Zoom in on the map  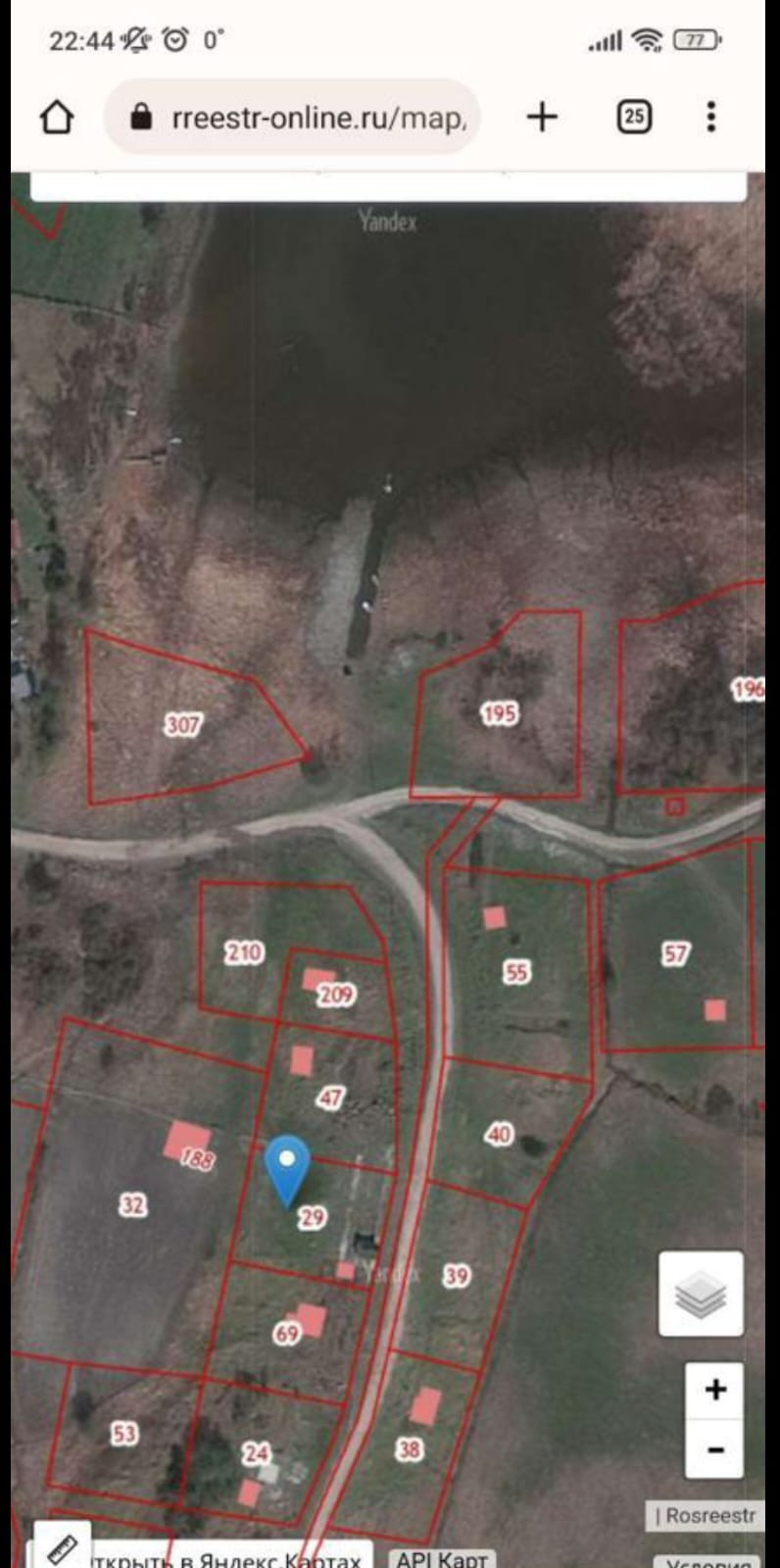tap(715, 1390)
